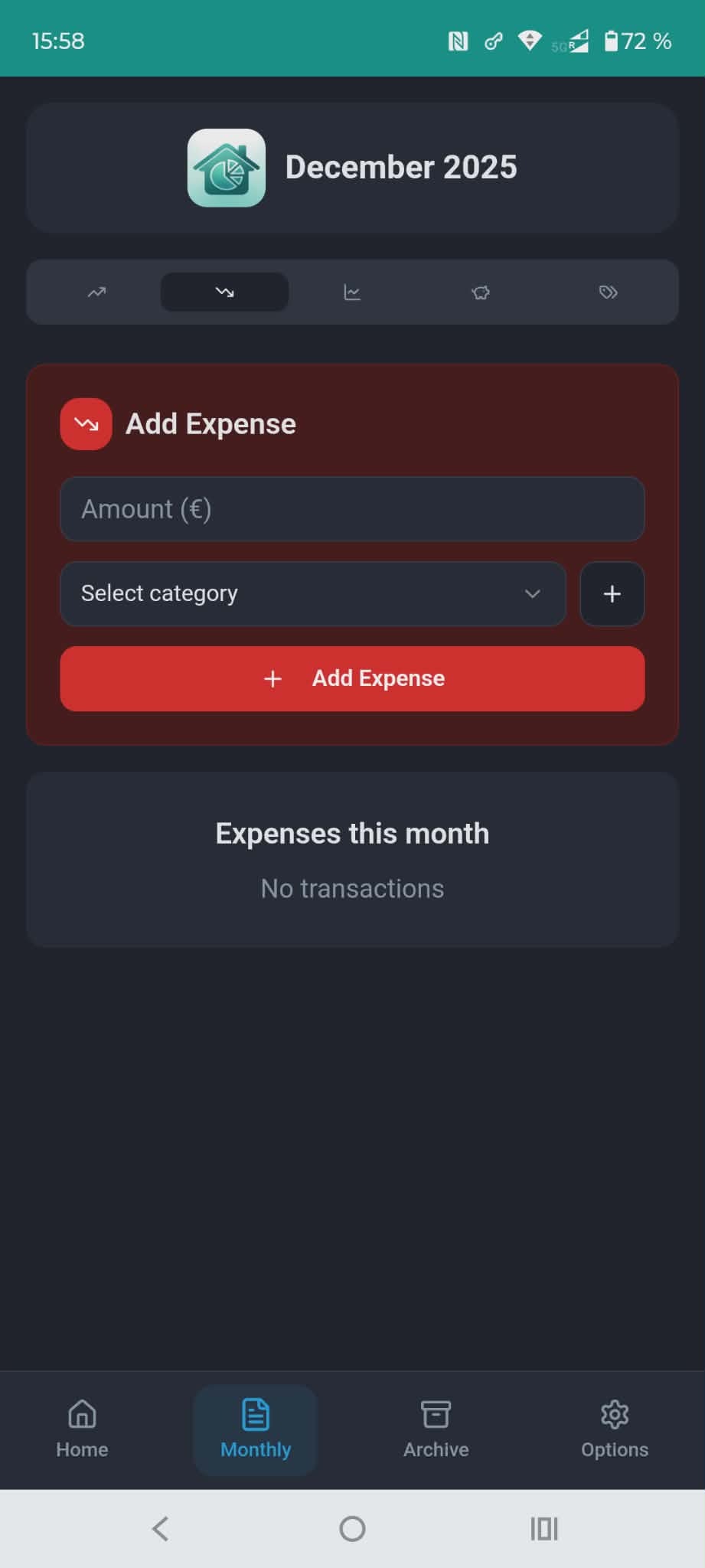Image resolution: width=705 pixels, height=1568 pixels.
Task: Check the battery indicator at 72%
Action: coord(636,40)
